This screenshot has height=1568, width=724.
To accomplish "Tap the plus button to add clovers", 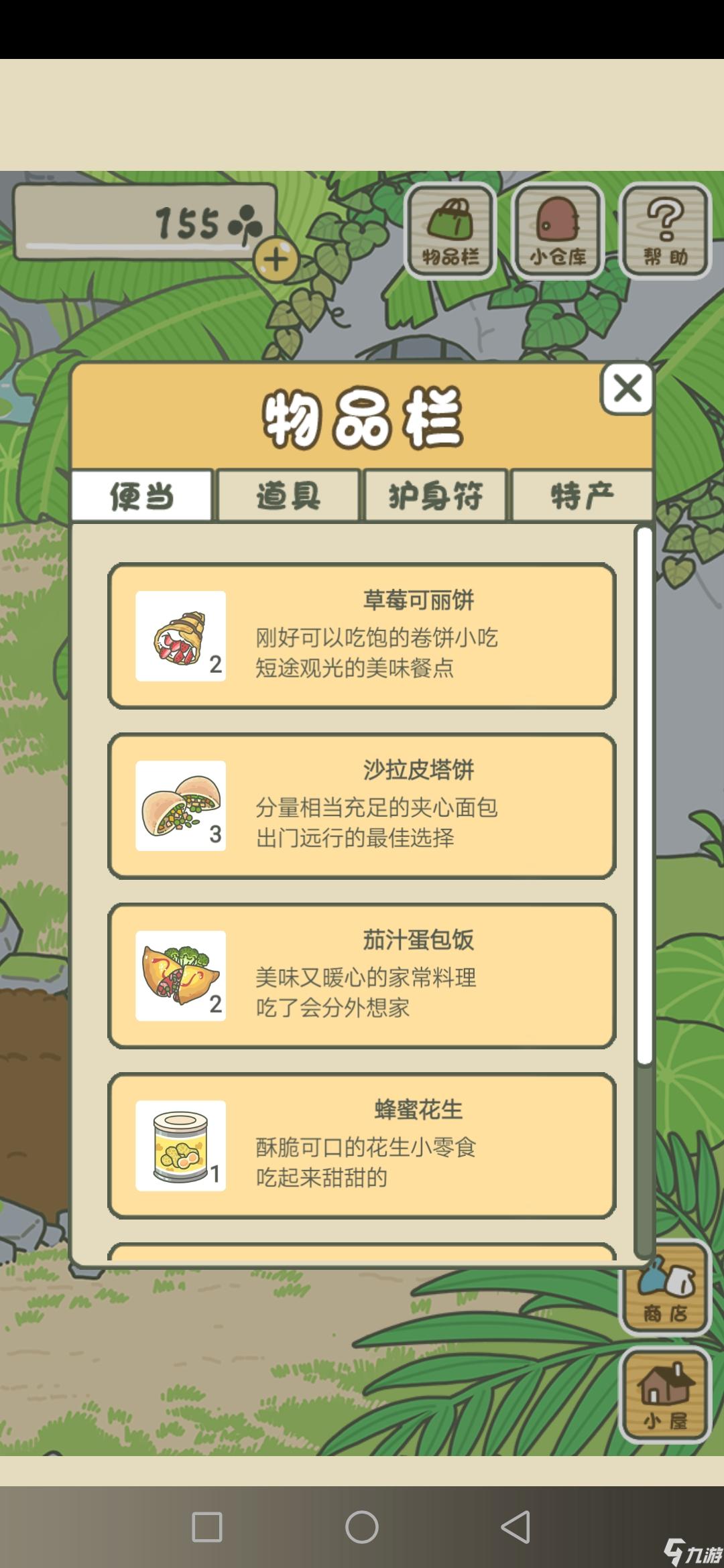I will click(x=276, y=260).
